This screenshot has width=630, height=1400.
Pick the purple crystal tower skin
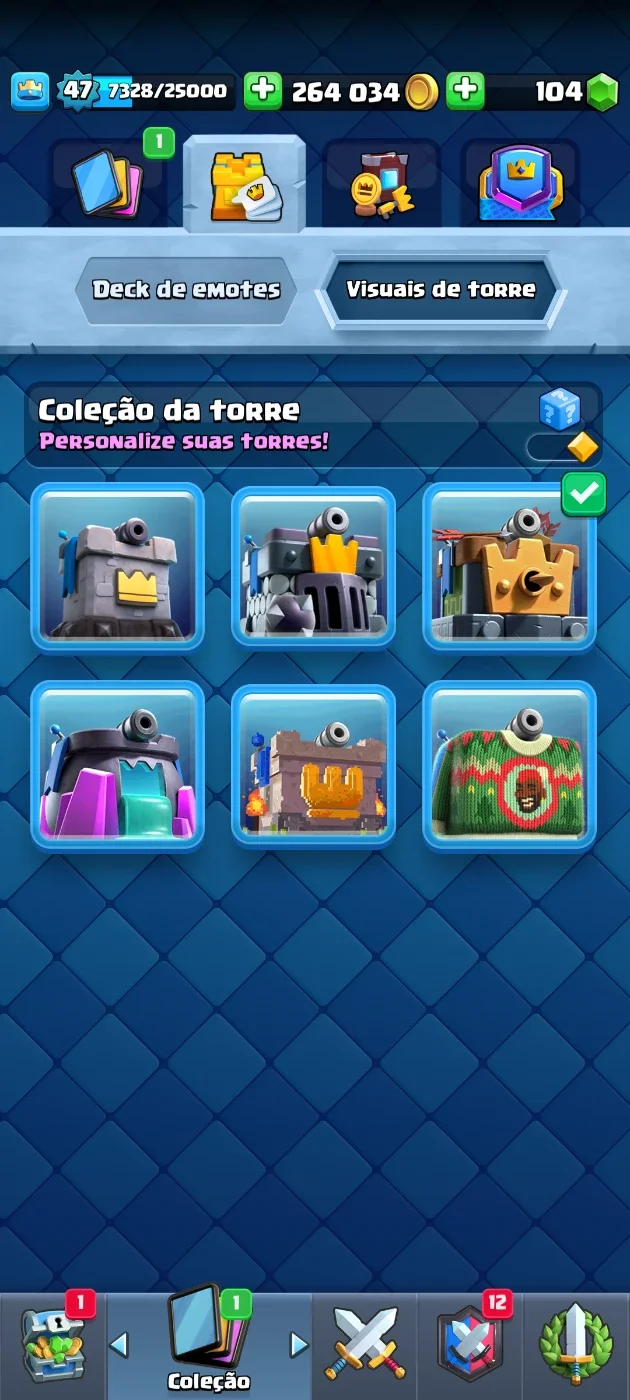click(118, 765)
